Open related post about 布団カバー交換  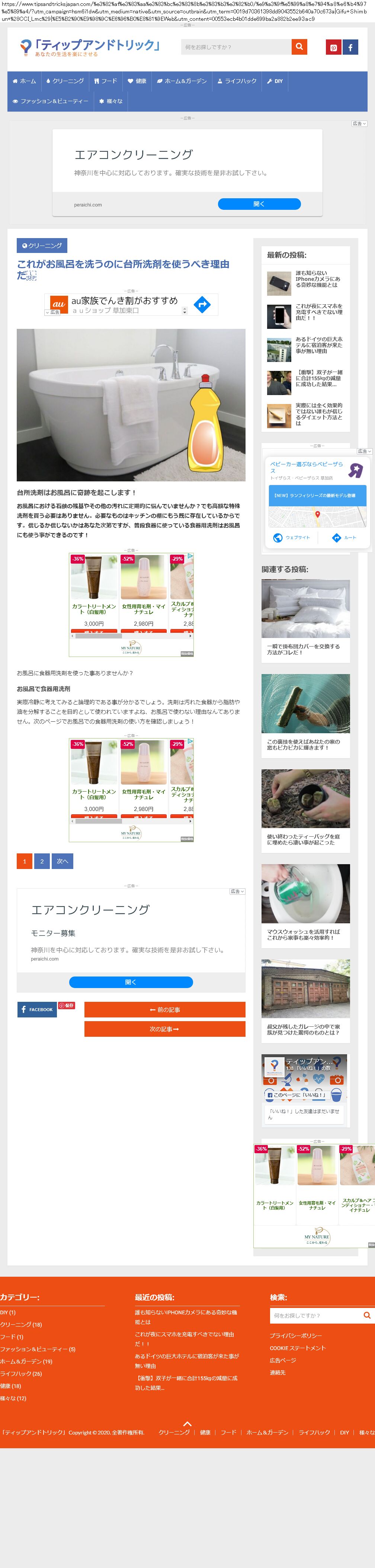pyautogui.click(x=305, y=649)
